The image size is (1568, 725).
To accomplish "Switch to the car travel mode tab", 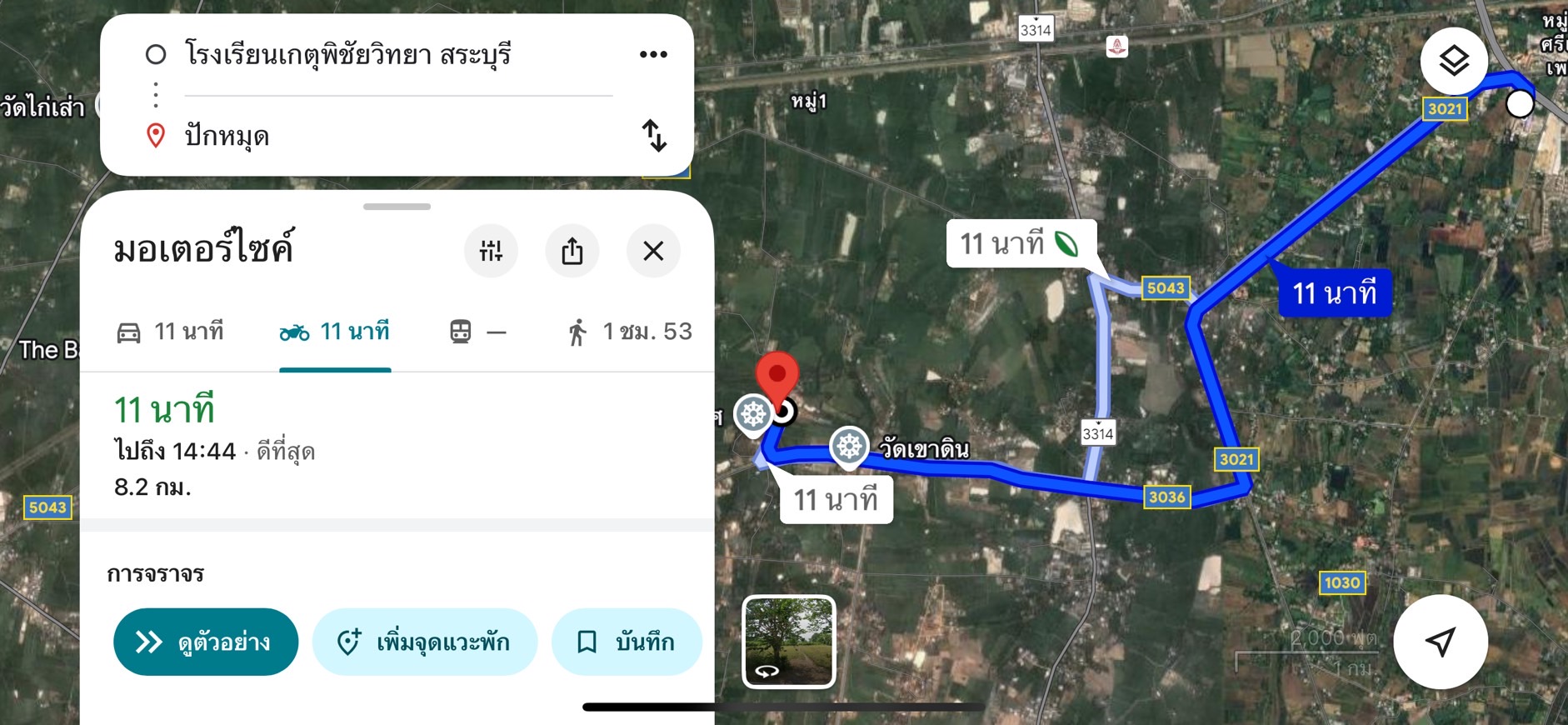I will [x=171, y=332].
